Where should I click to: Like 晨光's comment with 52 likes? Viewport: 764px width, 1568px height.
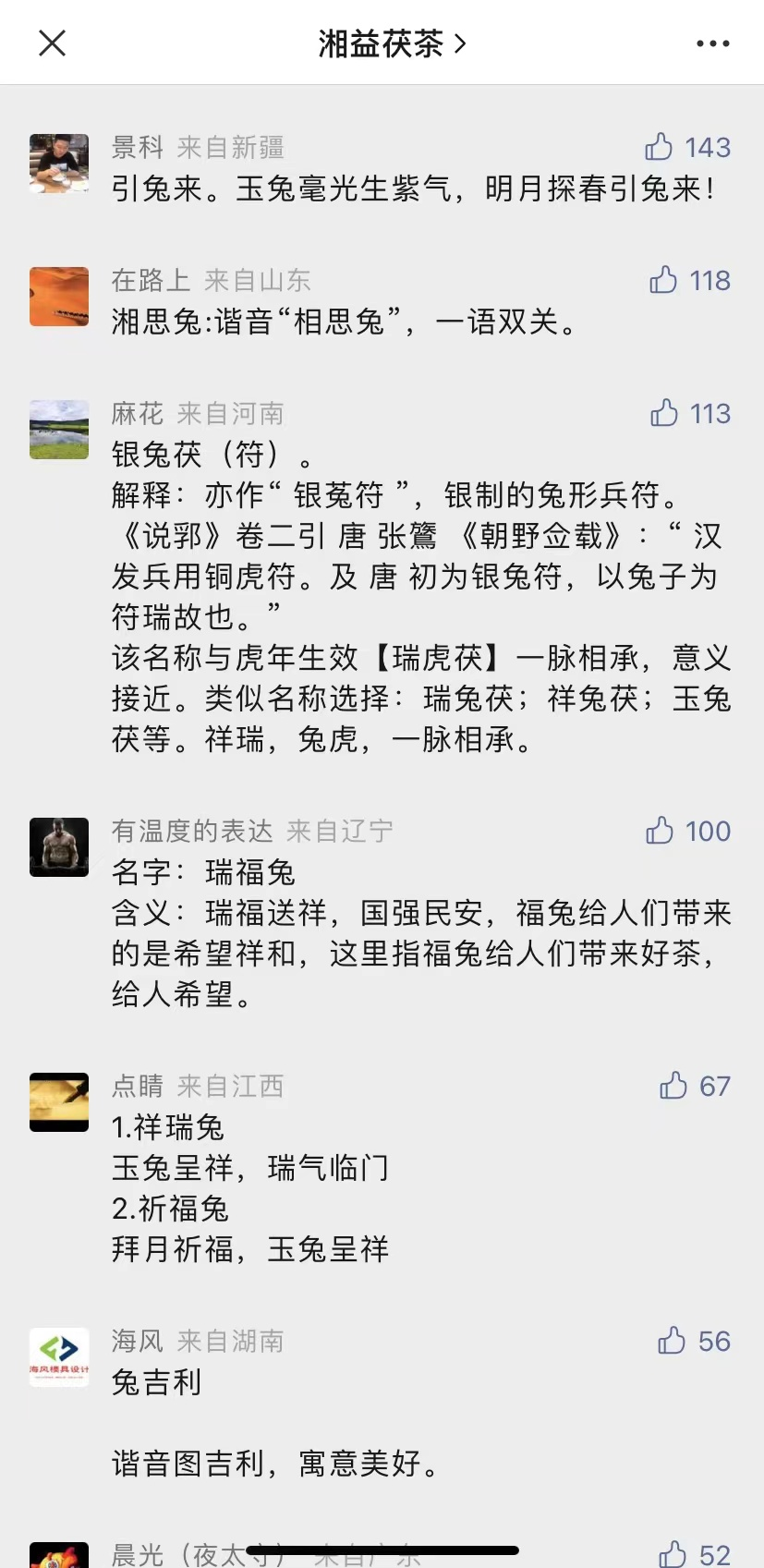pyautogui.click(x=673, y=1554)
